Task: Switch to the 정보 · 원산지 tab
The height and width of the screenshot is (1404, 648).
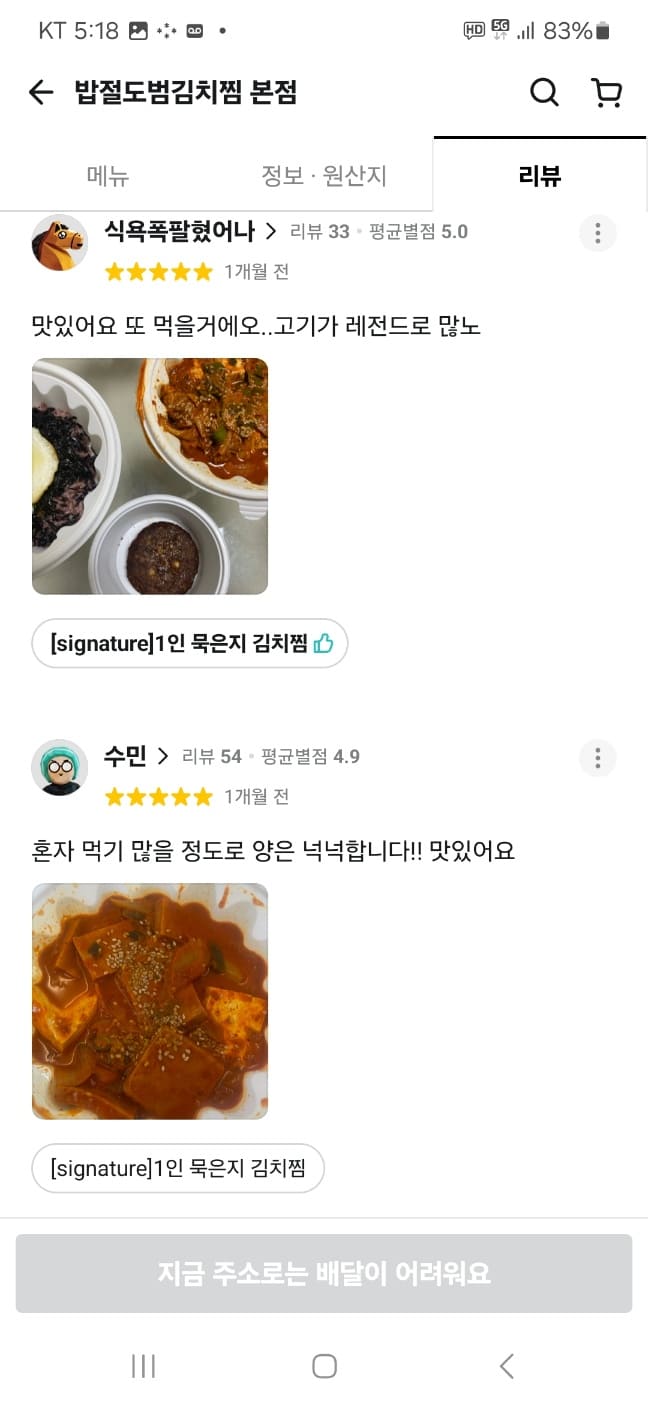Action: point(323,177)
